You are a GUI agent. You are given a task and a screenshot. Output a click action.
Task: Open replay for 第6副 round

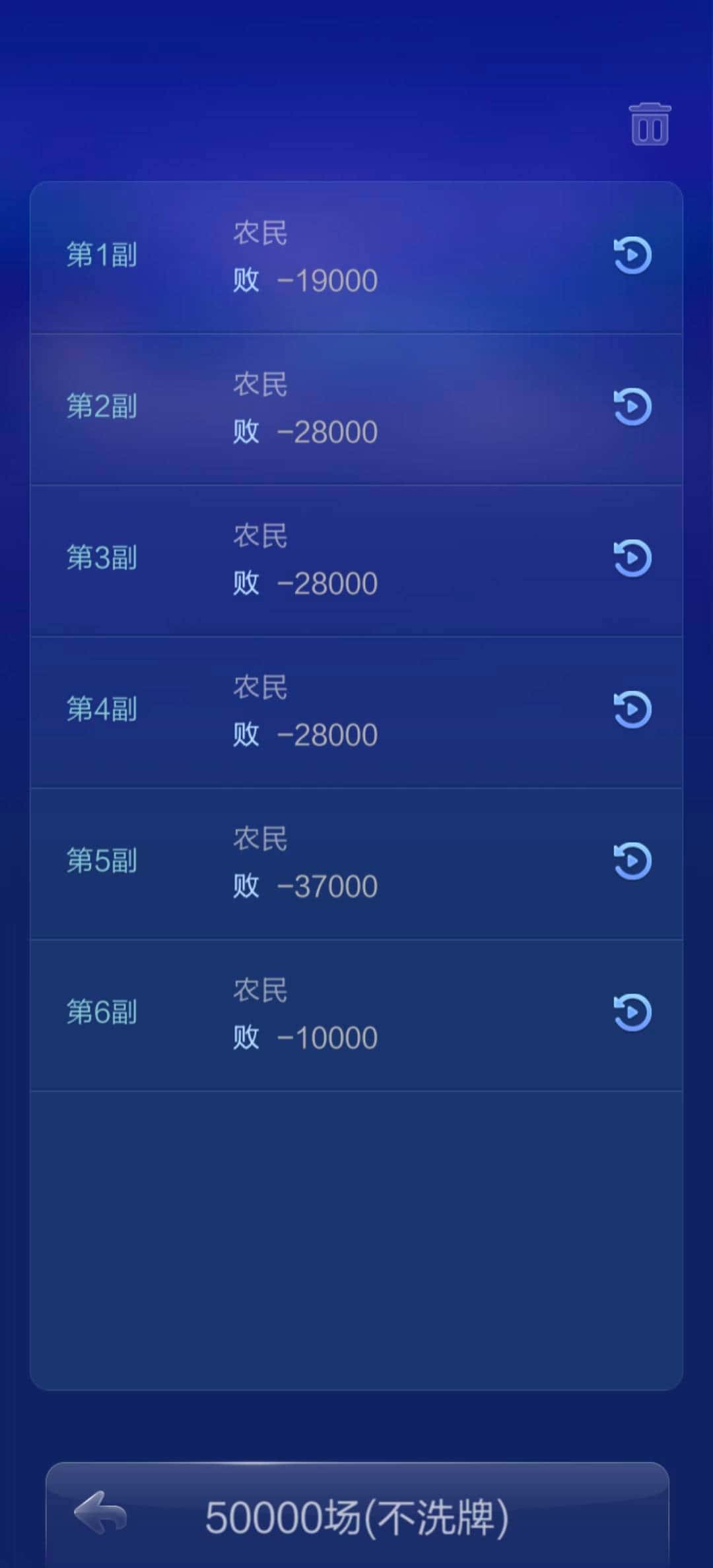point(632,1012)
